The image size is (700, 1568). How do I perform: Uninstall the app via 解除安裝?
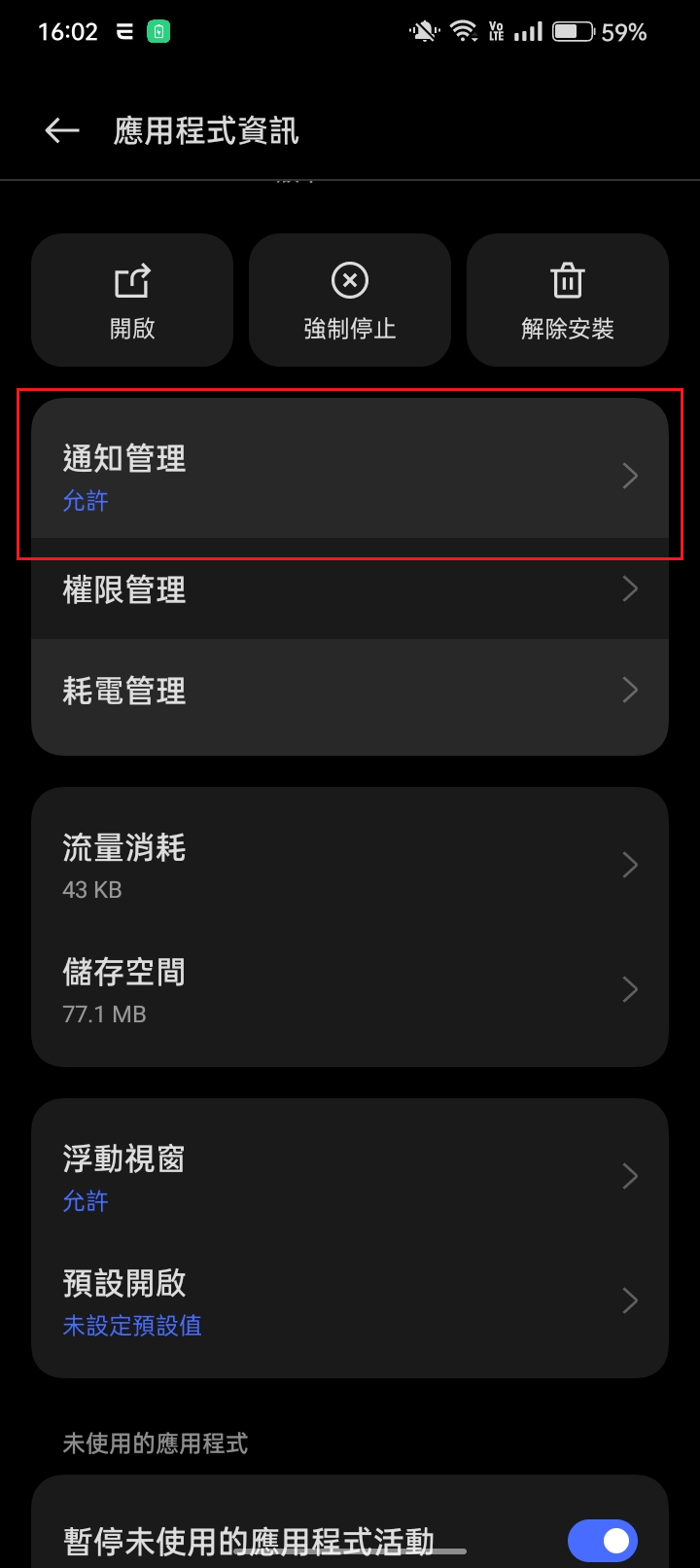click(x=568, y=301)
